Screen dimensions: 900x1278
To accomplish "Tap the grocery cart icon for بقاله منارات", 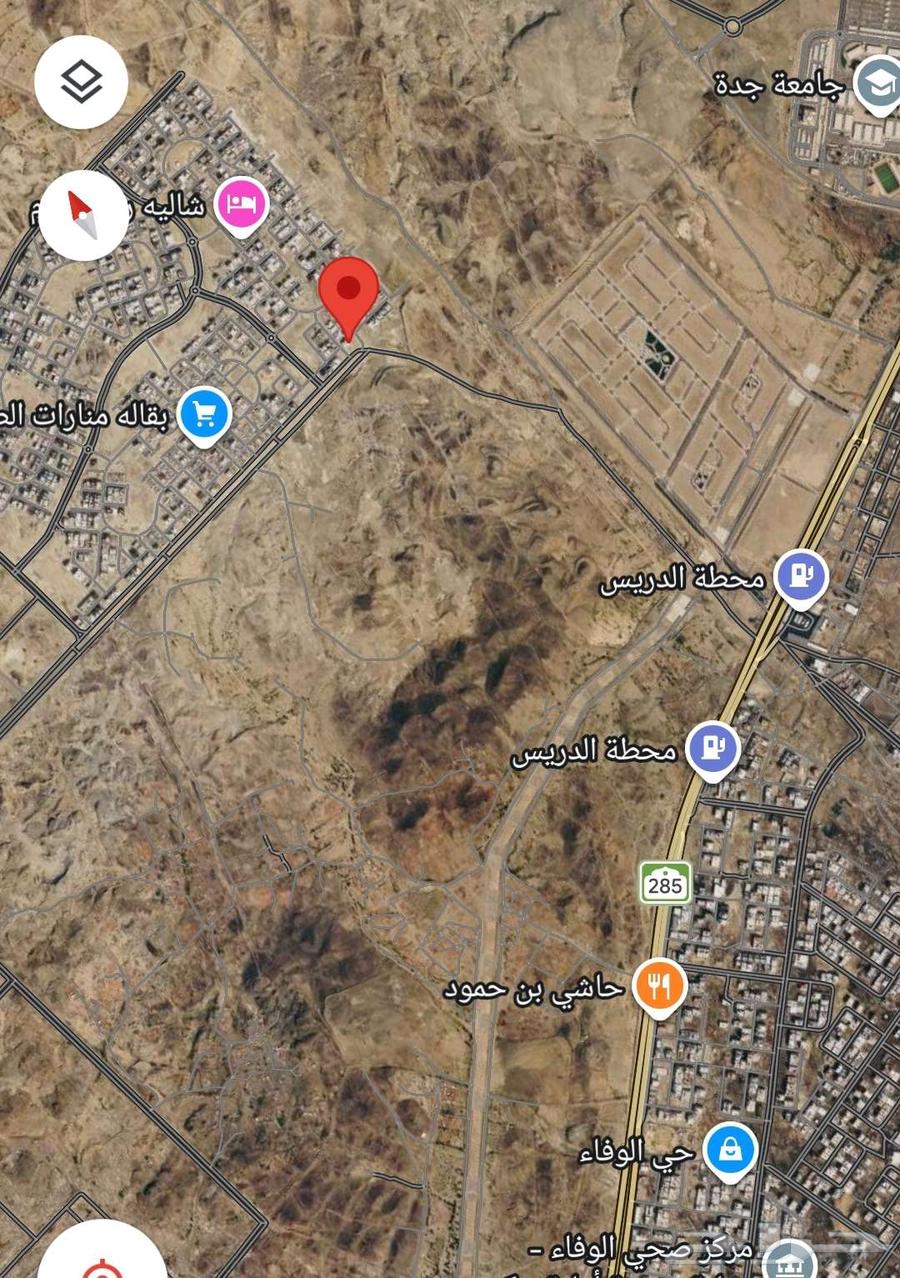I will coord(204,414).
